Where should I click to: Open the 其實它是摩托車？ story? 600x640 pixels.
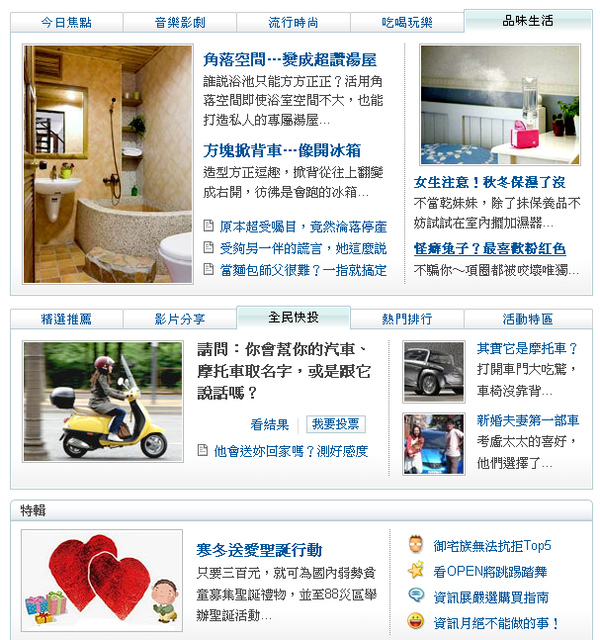coord(527,348)
